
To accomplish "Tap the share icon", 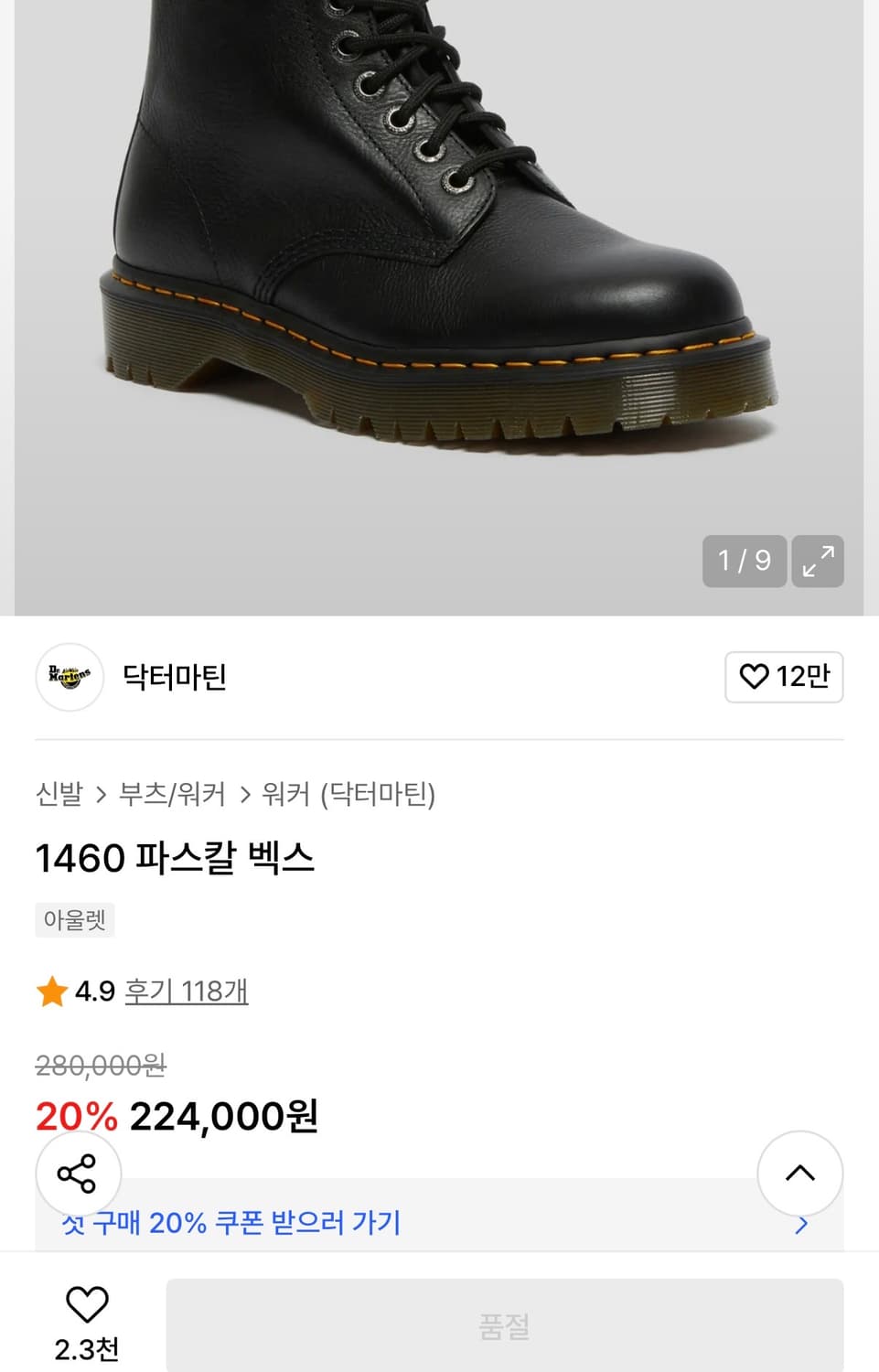I will click(x=77, y=1174).
